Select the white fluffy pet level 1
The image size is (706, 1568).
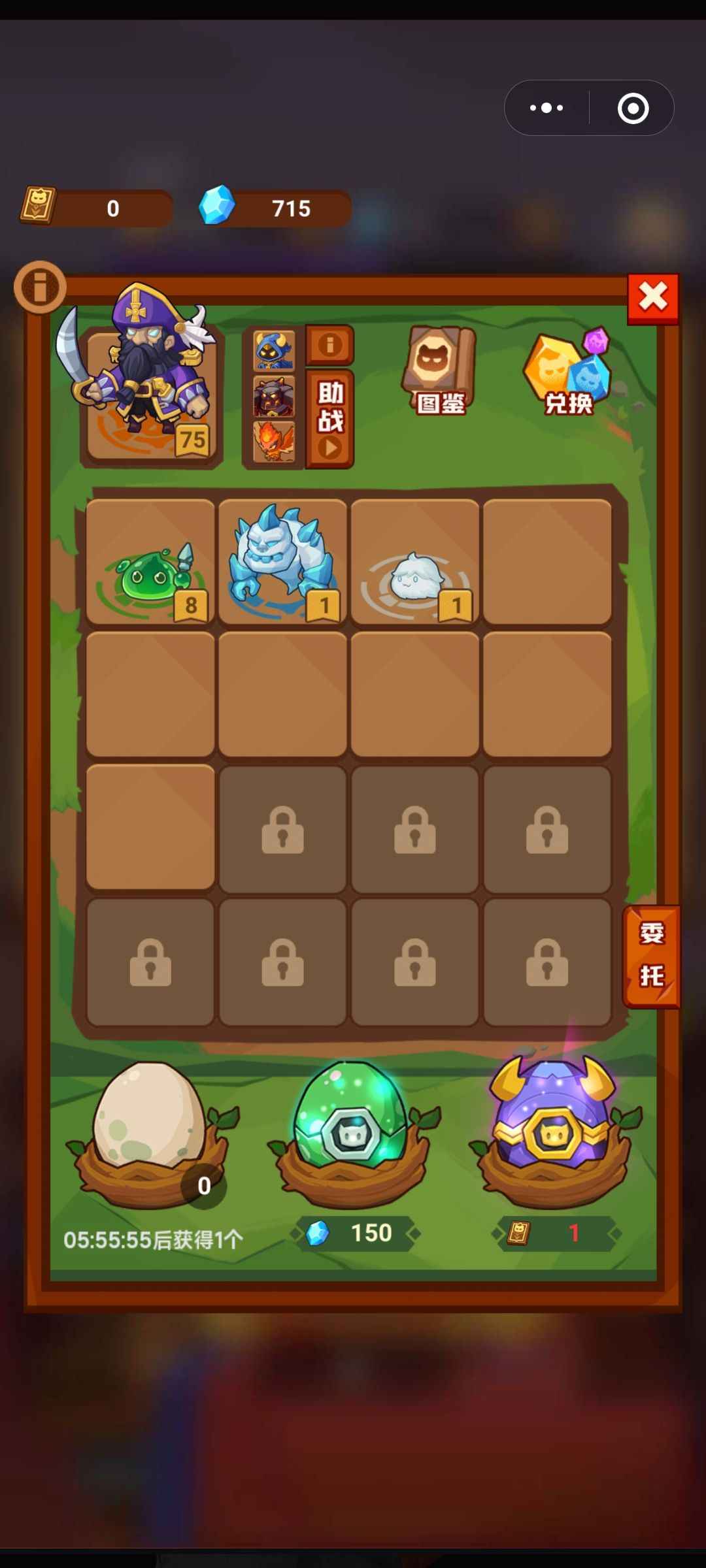tap(414, 563)
